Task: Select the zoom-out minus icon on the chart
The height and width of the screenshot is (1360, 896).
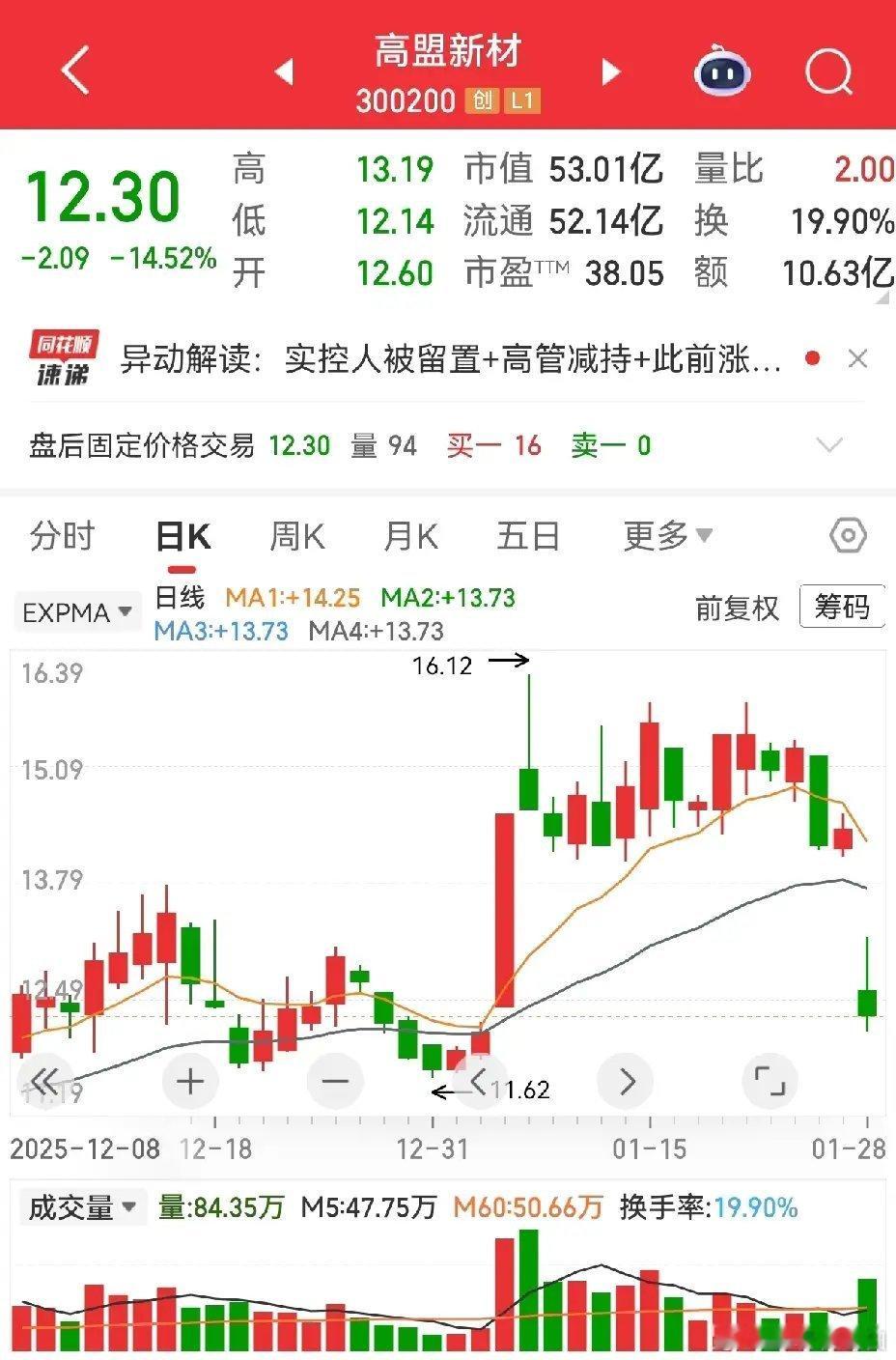Action: [335, 1081]
